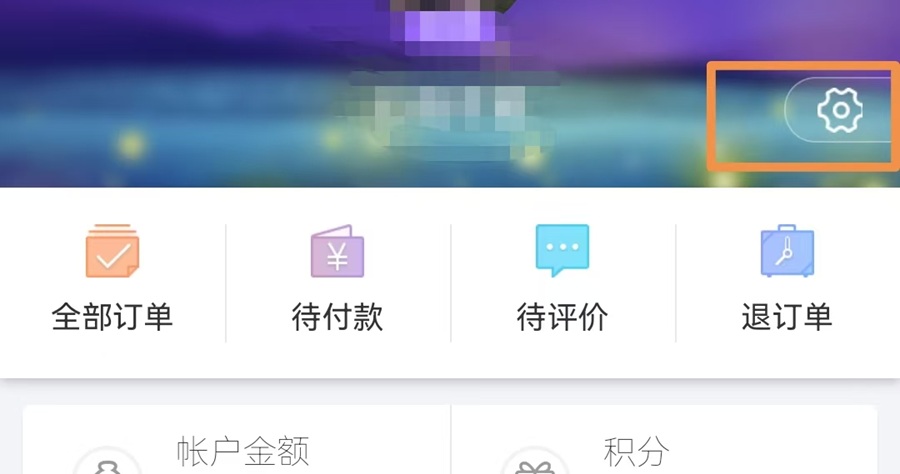
Task: Open pending payment orders (待付款)
Action: tap(337, 279)
